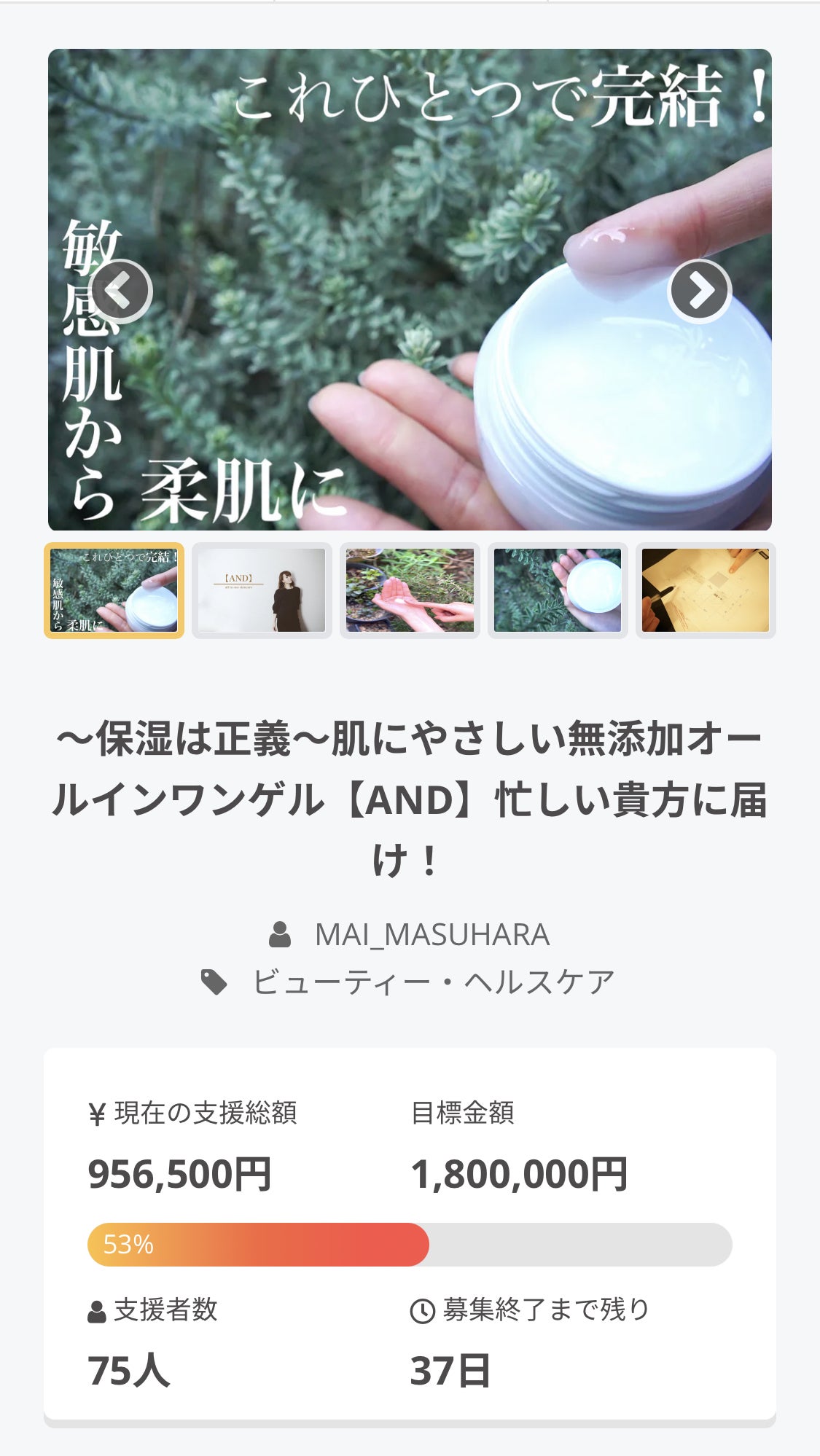Open the thumbnail of the hand holding the jar
The height and width of the screenshot is (1456, 820).
click(558, 590)
